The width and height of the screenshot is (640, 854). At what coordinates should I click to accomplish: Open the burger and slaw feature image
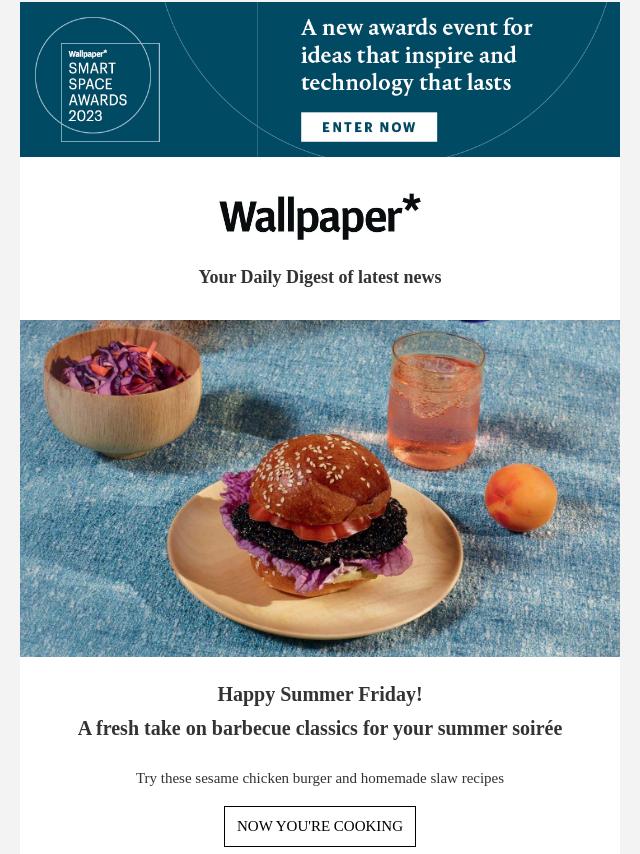pyautogui.click(x=320, y=488)
